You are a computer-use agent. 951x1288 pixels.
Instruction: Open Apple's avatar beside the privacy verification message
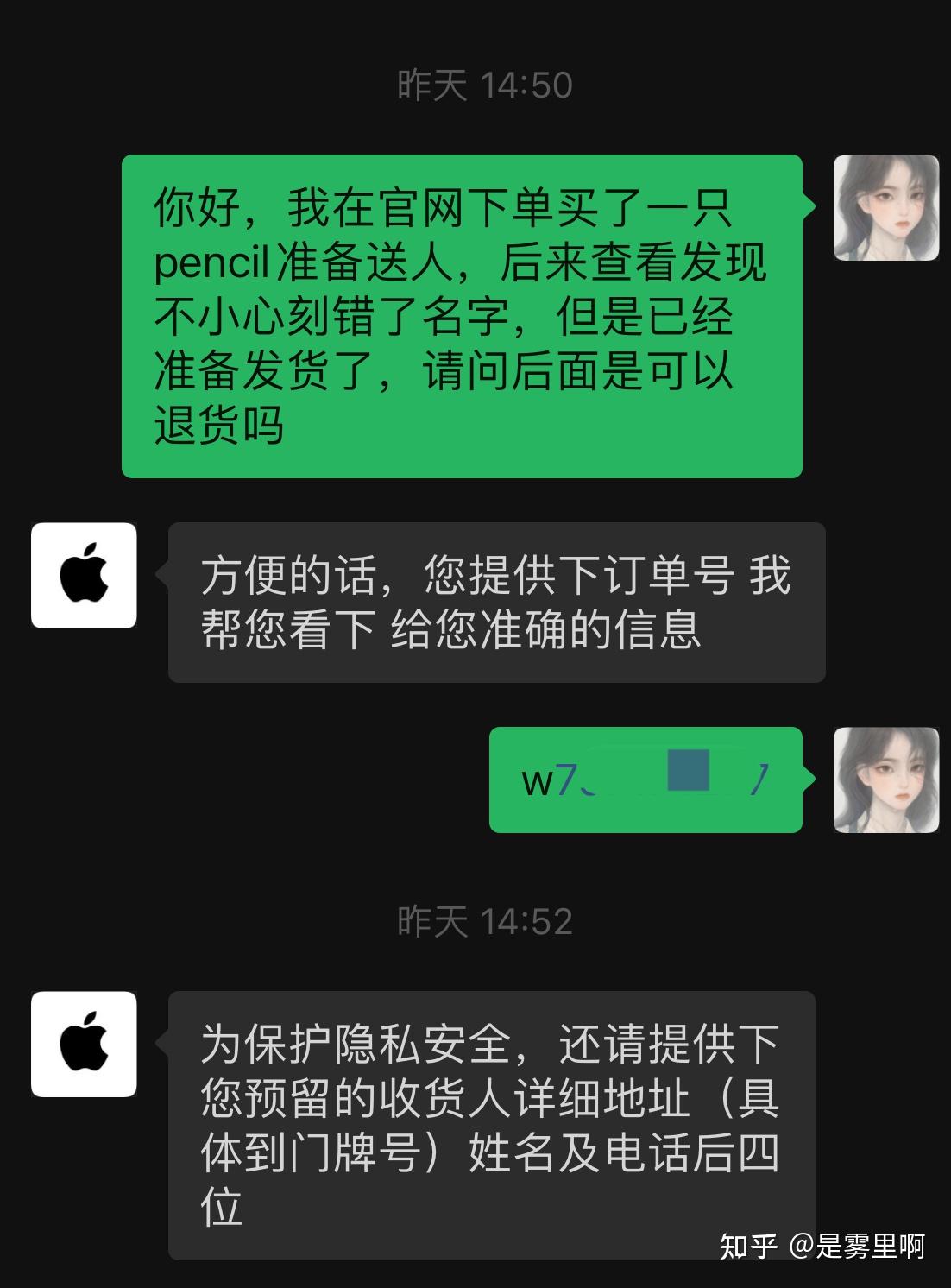pos(84,1044)
